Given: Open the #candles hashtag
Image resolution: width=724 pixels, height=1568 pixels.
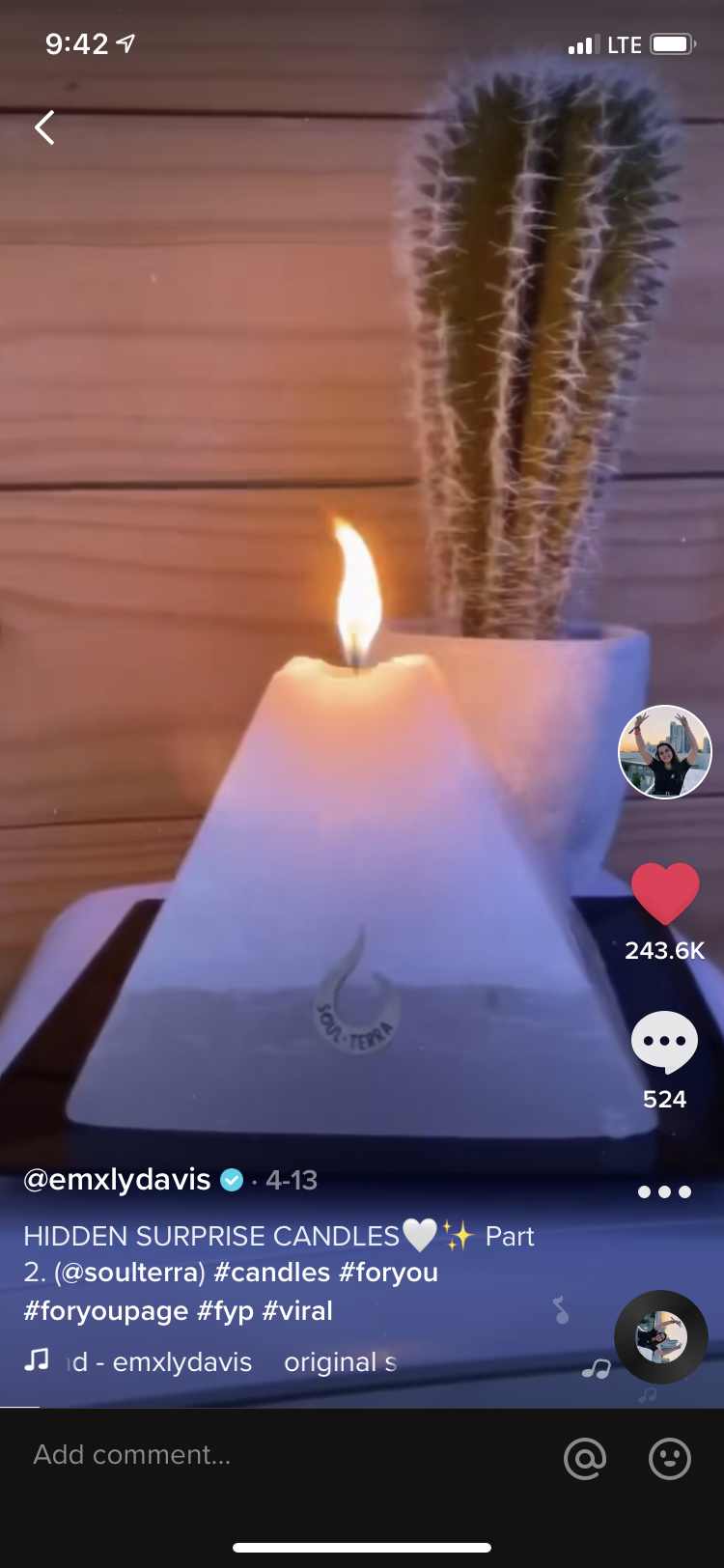Looking at the screenshot, I should 272,1273.
